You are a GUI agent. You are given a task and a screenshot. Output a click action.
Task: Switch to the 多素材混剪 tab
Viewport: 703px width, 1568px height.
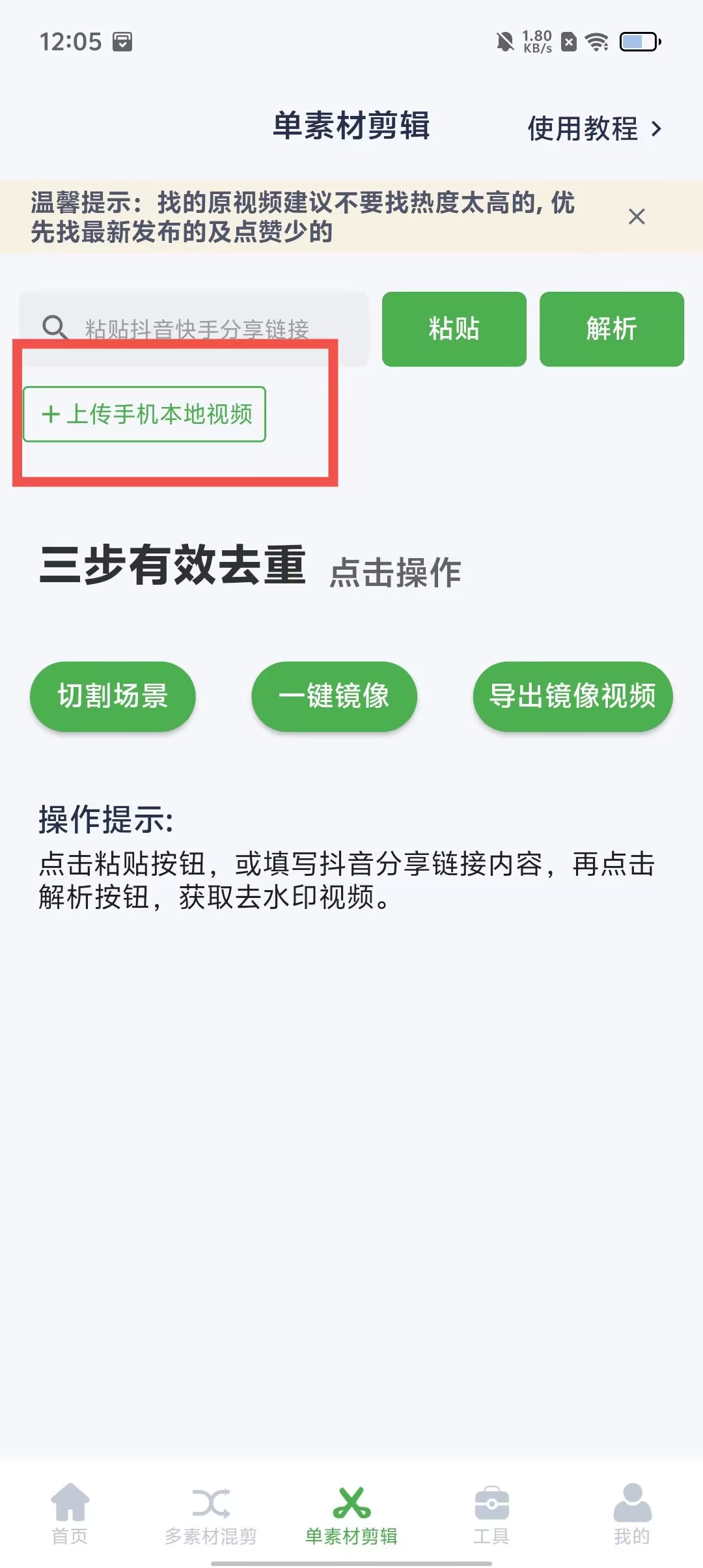point(211,1515)
